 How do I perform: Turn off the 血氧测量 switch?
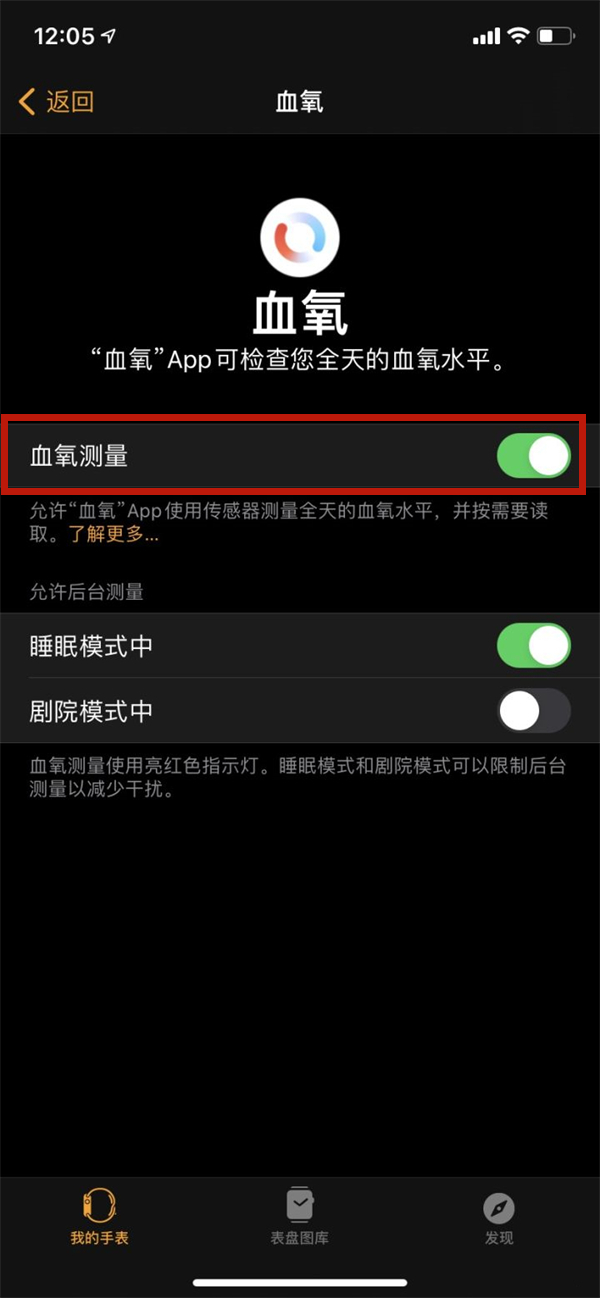[533, 457]
